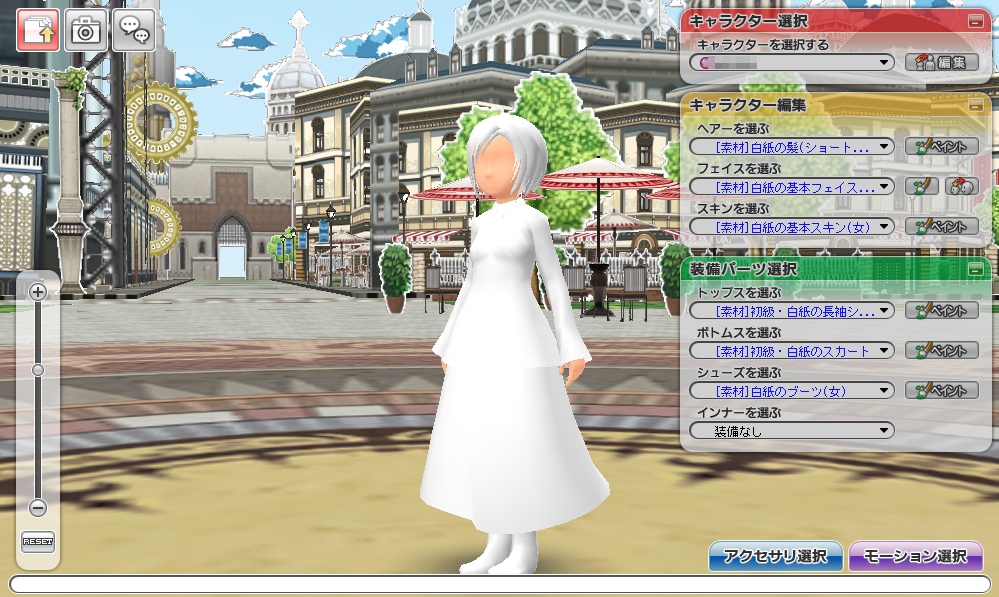Open the hair (ヘアー) dropdown
The height and width of the screenshot is (597, 999).
click(791, 146)
